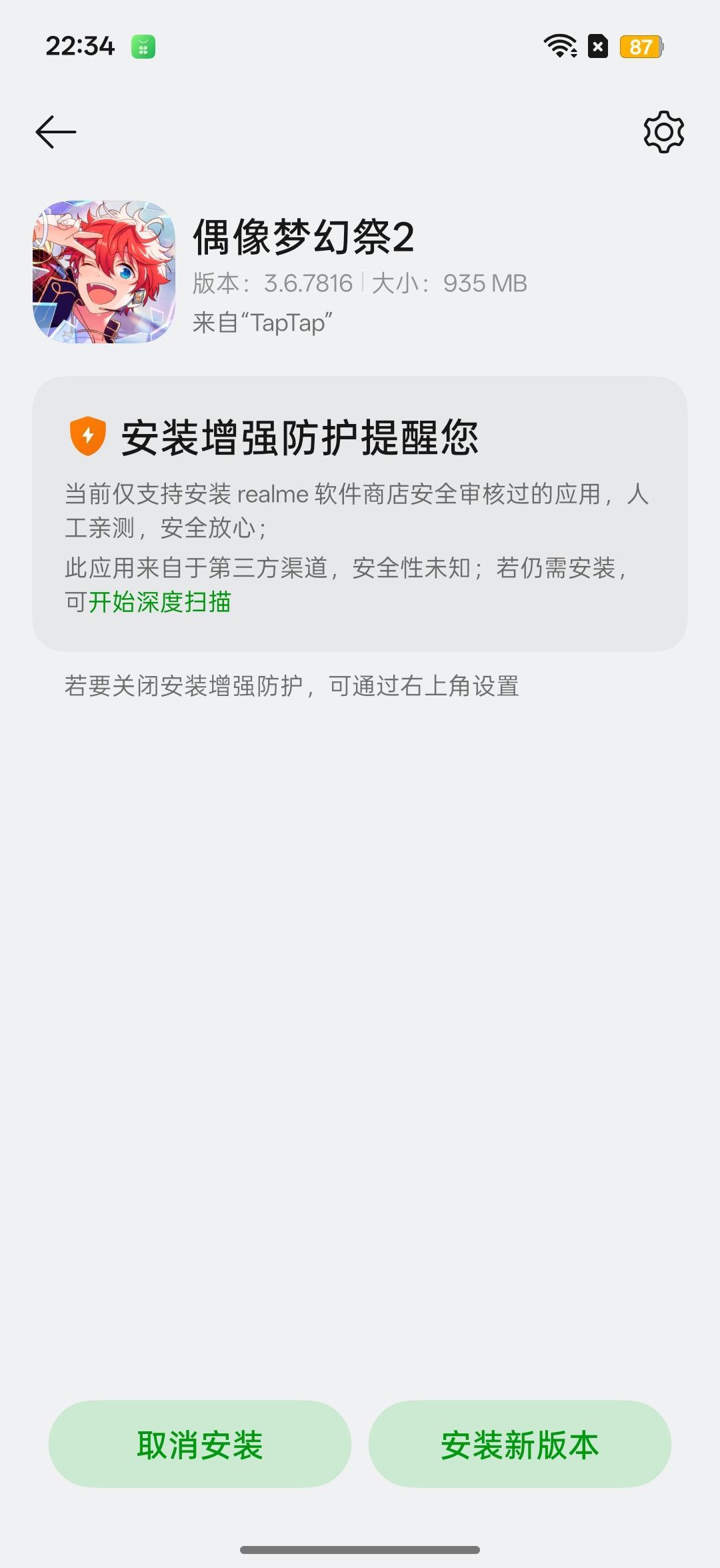Start deep scan via 开始深度扫描 link
This screenshot has height=1568, width=720.
[x=160, y=602]
